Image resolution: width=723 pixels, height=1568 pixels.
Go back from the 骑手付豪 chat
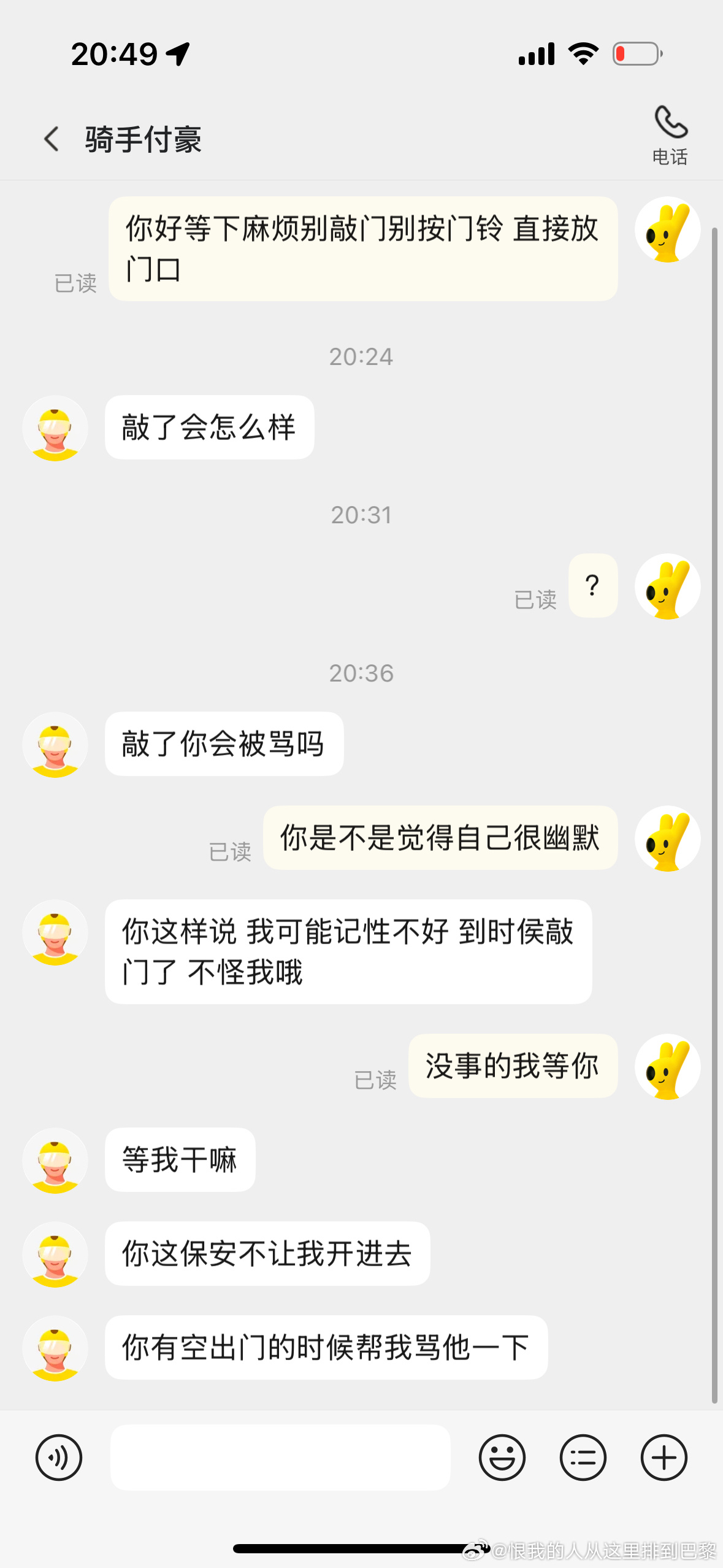pos(52,139)
